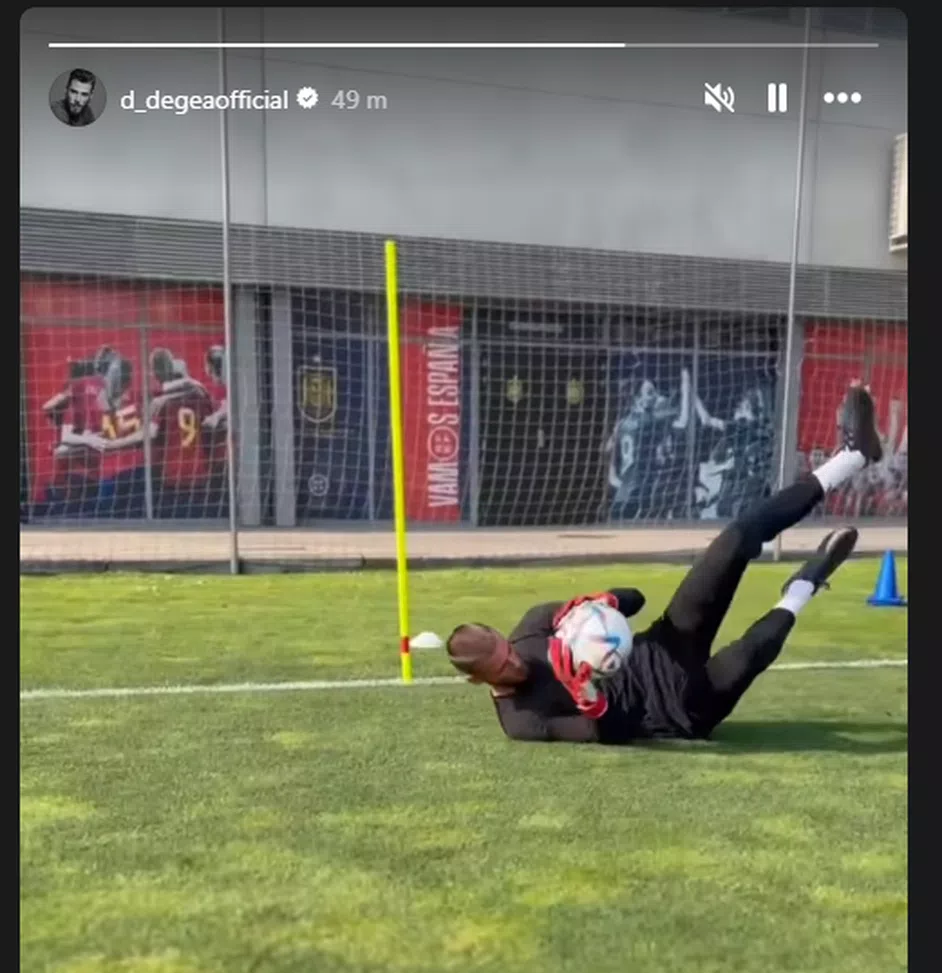Pause the story playback

(777, 98)
